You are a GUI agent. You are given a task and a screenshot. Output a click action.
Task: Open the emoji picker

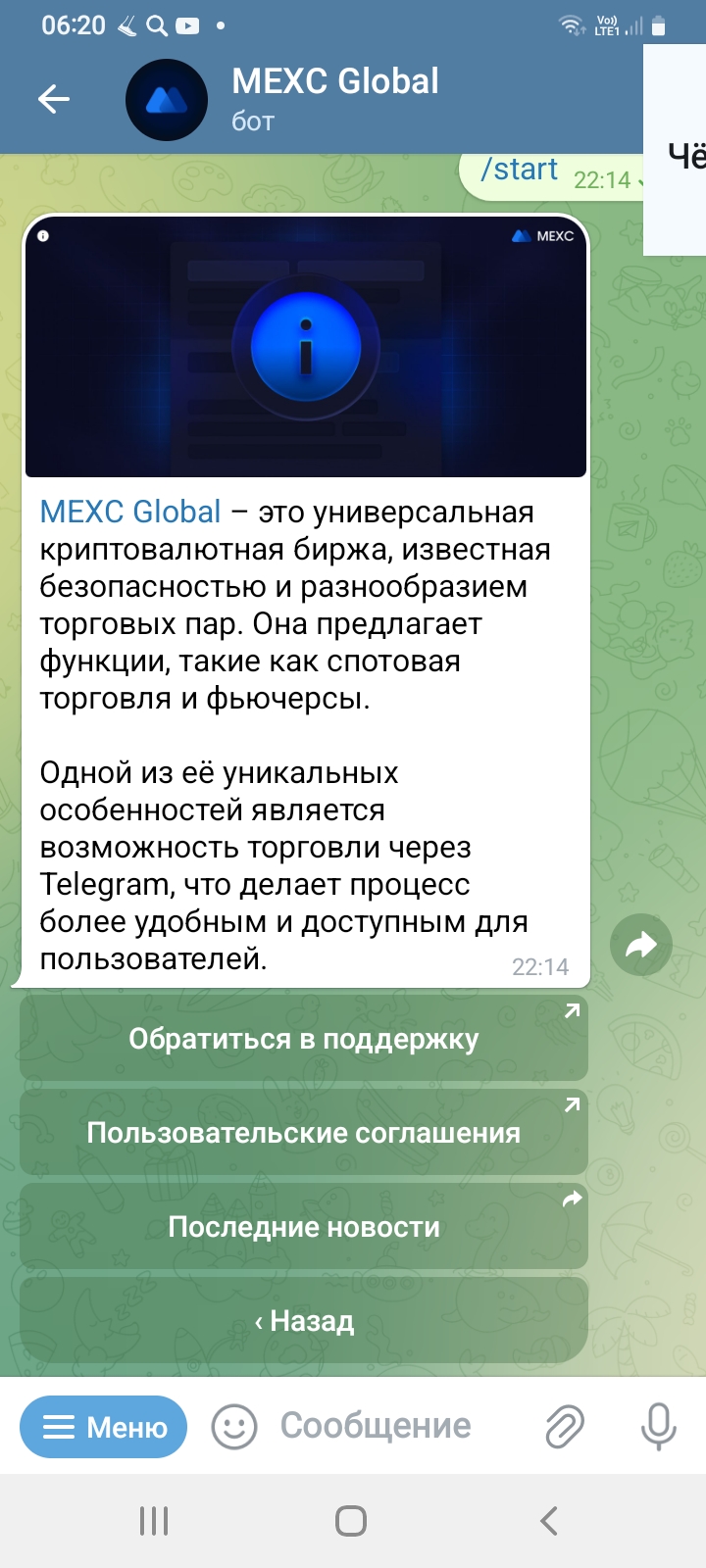pyautogui.click(x=234, y=1427)
